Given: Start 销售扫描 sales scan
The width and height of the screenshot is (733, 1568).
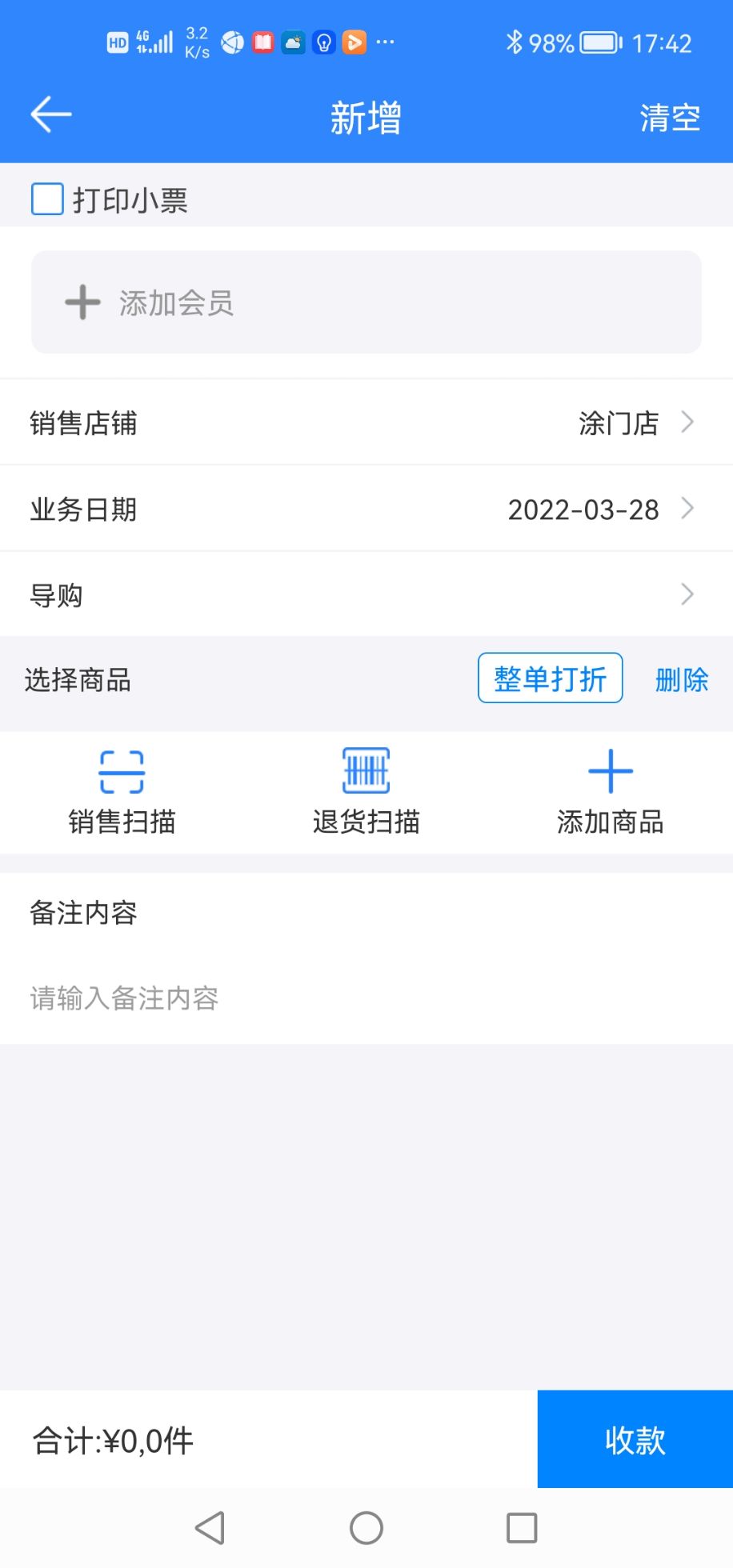Looking at the screenshot, I should (x=122, y=791).
